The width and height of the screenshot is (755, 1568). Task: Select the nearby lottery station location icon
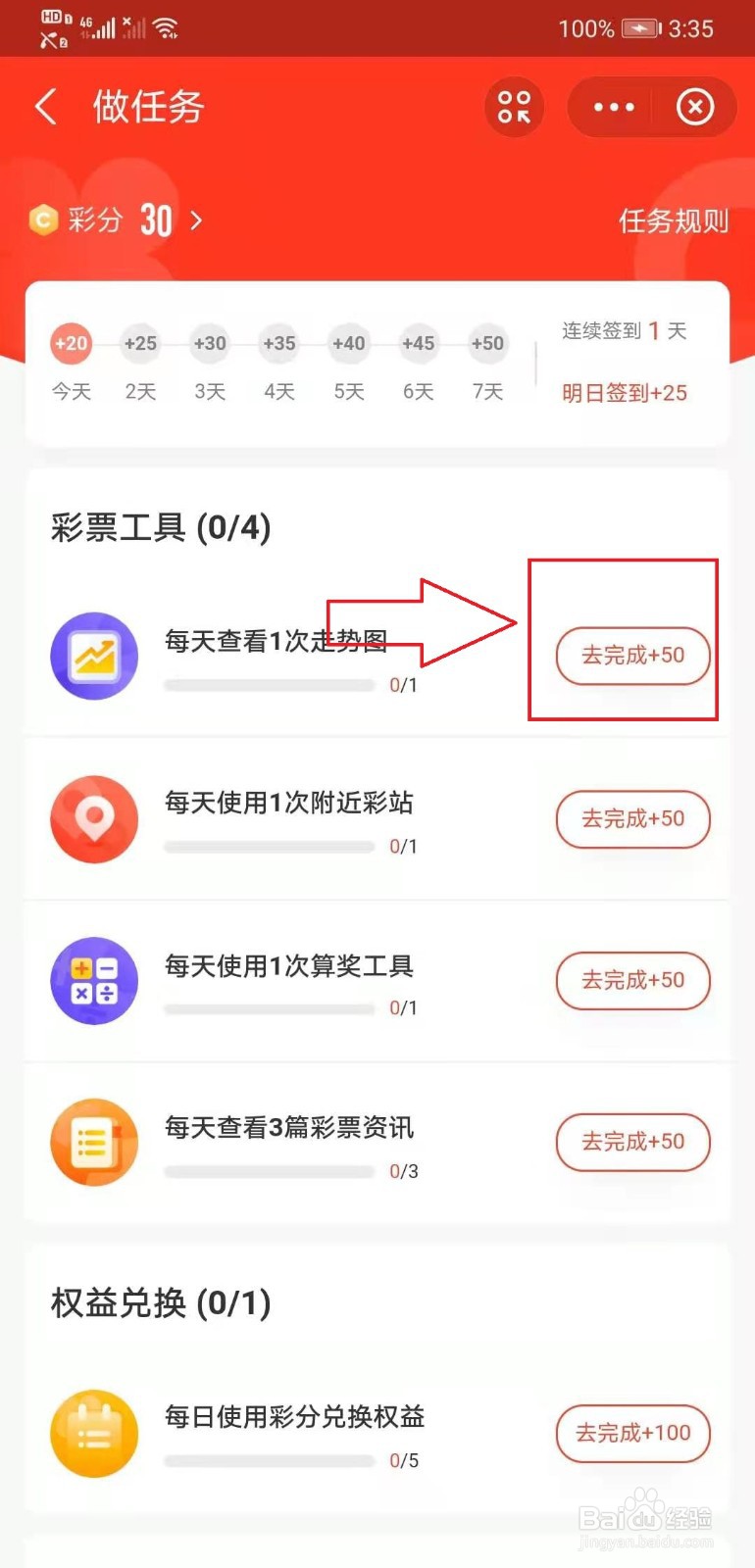pyautogui.click(x=94, y=819)
